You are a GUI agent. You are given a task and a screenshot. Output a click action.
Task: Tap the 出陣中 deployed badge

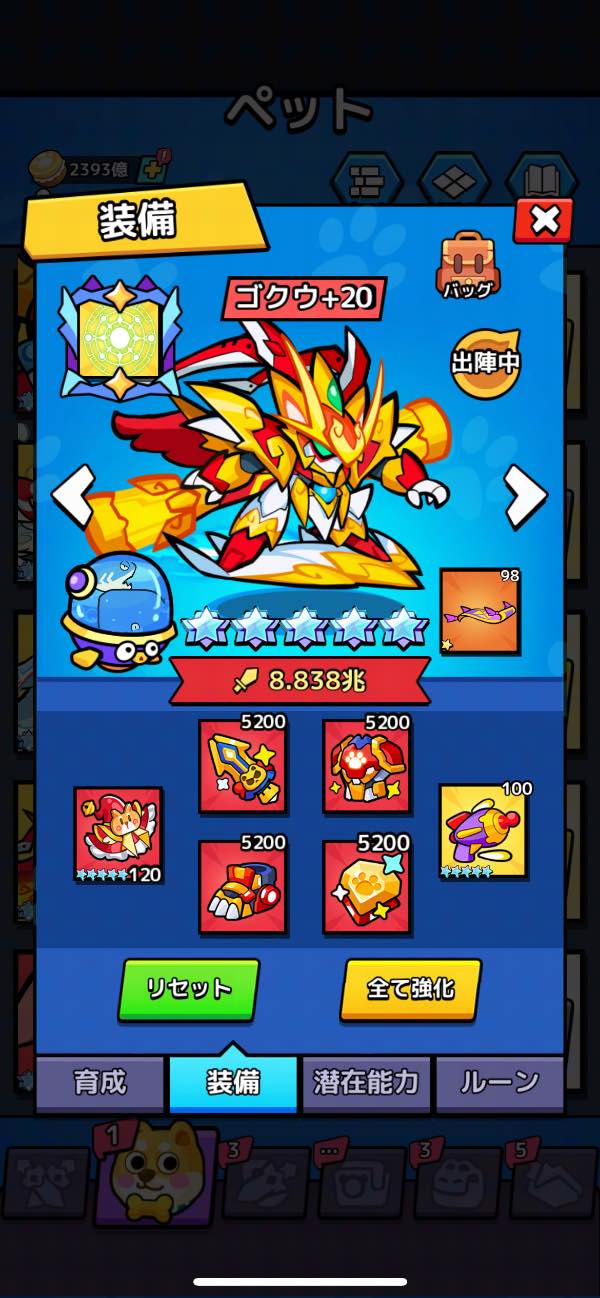(x=485, y=361)
